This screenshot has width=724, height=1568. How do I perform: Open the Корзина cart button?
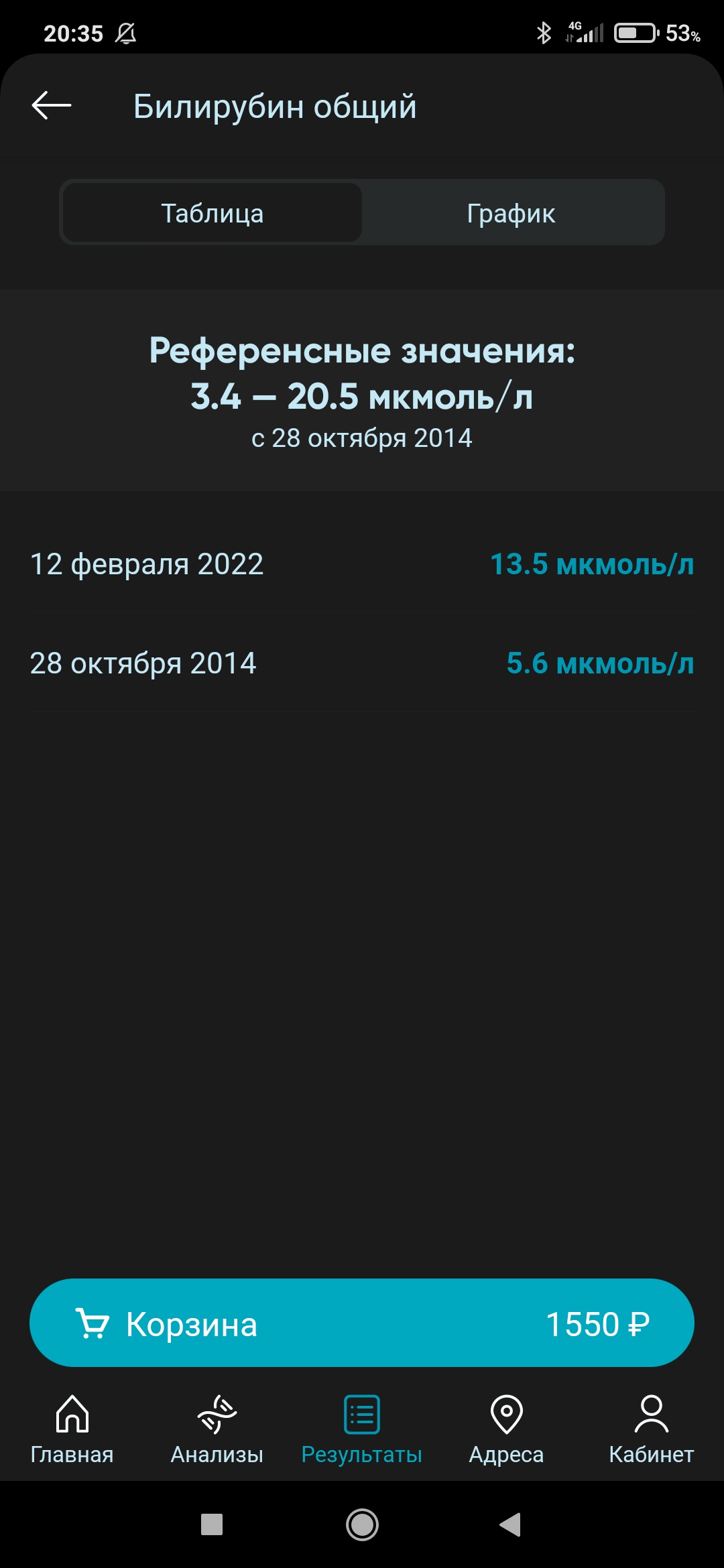coord(362,1324)
